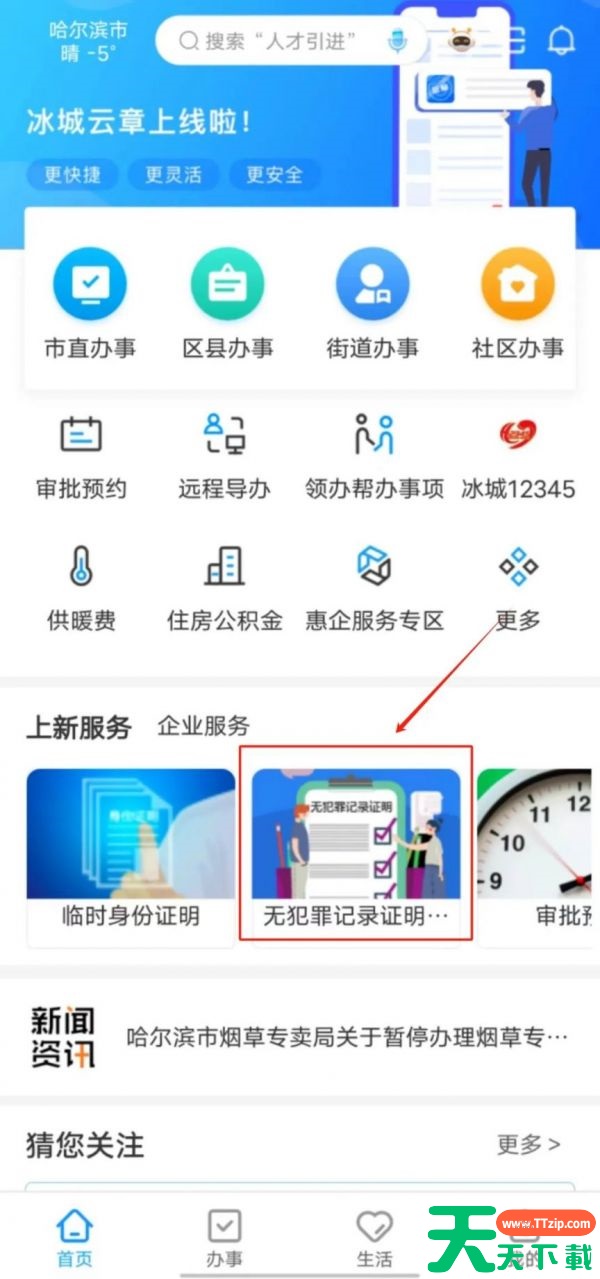Tap the search box "人才引进"
The image size is (600, 1279).
[x=280, y=41]
